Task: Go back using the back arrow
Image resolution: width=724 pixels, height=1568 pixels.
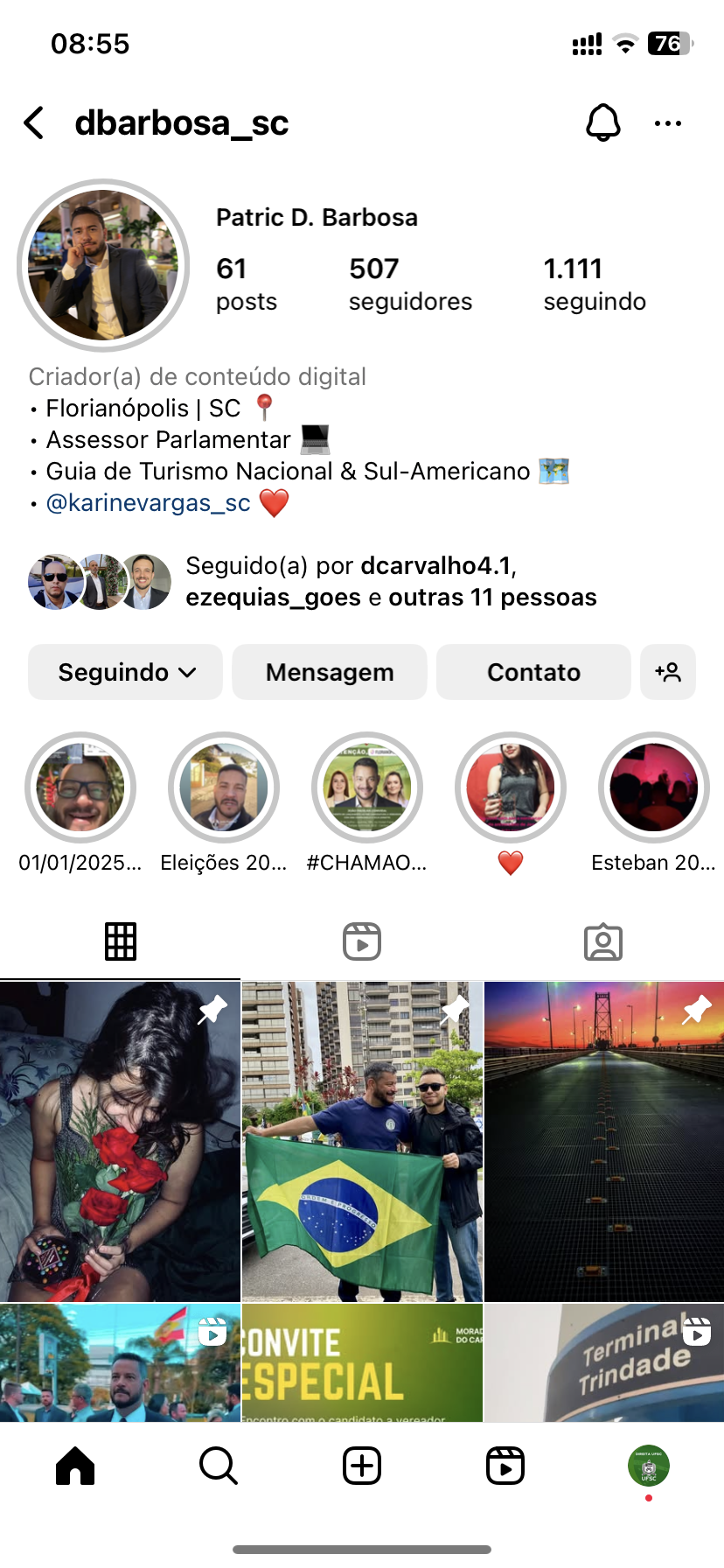Action: pos(35,123)
